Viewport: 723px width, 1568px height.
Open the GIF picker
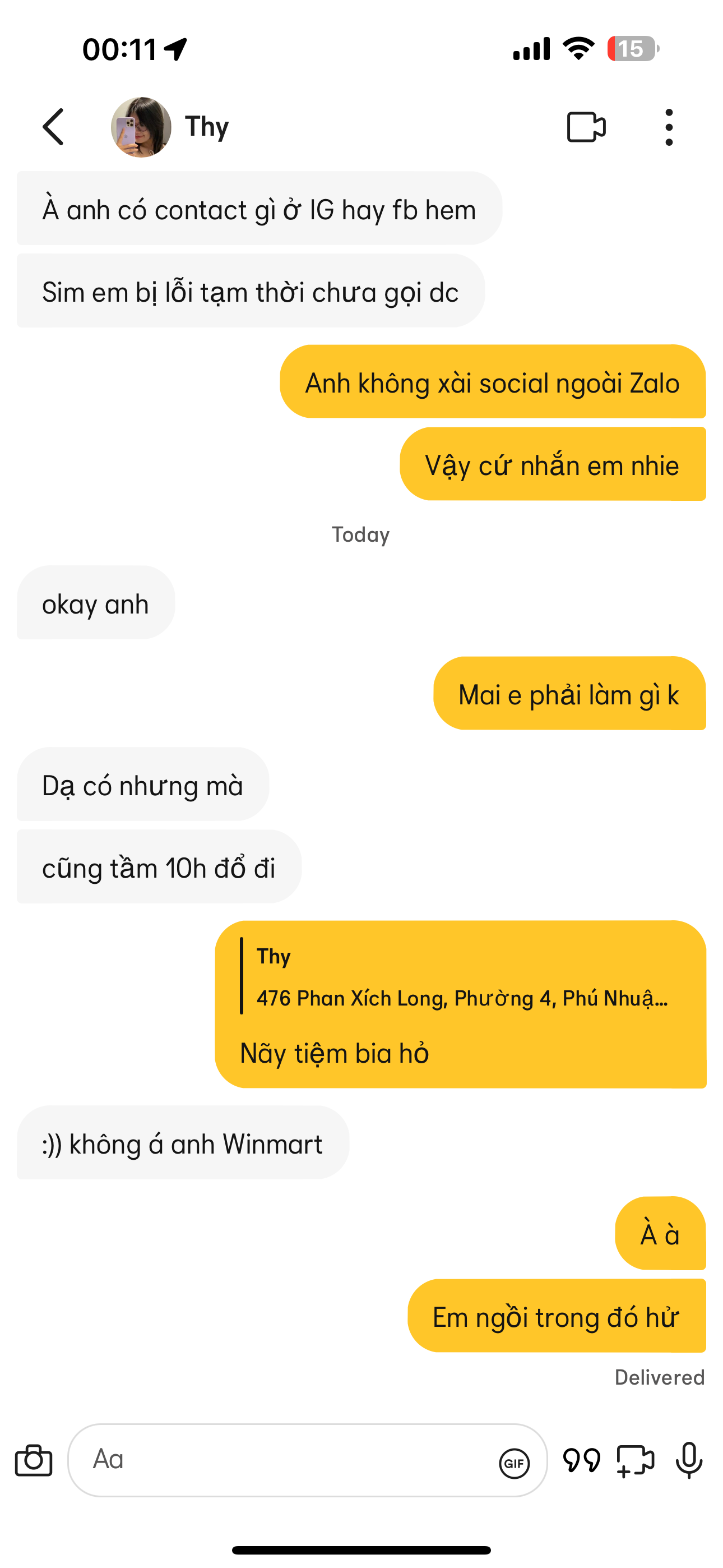tap(515, 1463)
